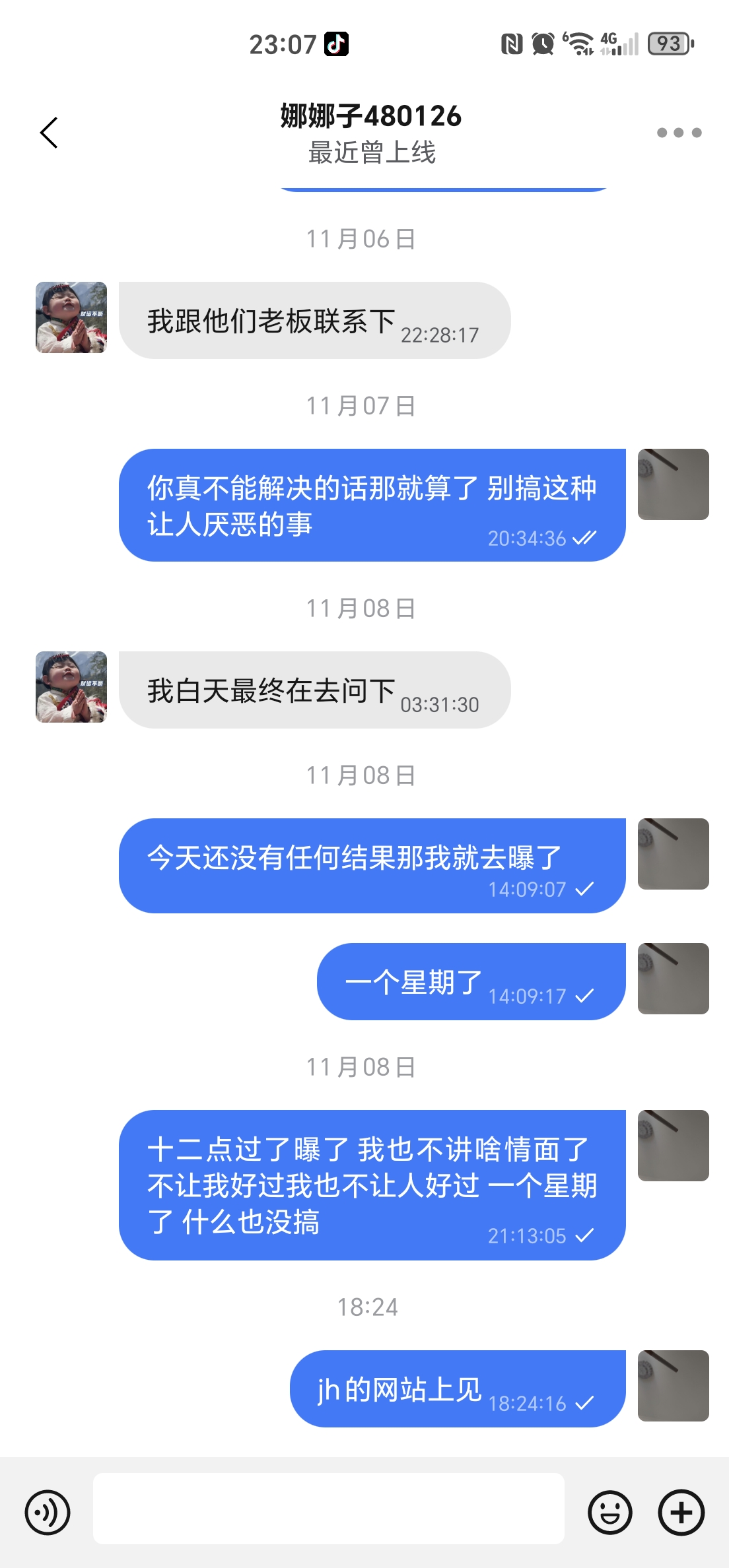Viewport: 729px width, 1568px height.
Task: Open the emoji picker
Action: 609,1512
